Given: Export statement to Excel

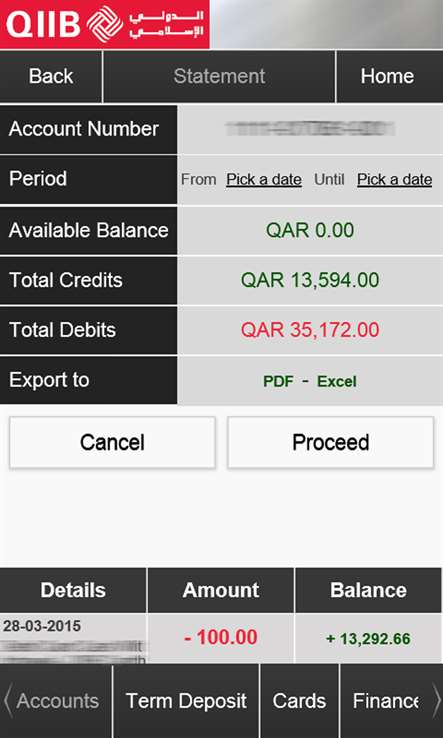Looking at the screenshot, I should [337, 381].
